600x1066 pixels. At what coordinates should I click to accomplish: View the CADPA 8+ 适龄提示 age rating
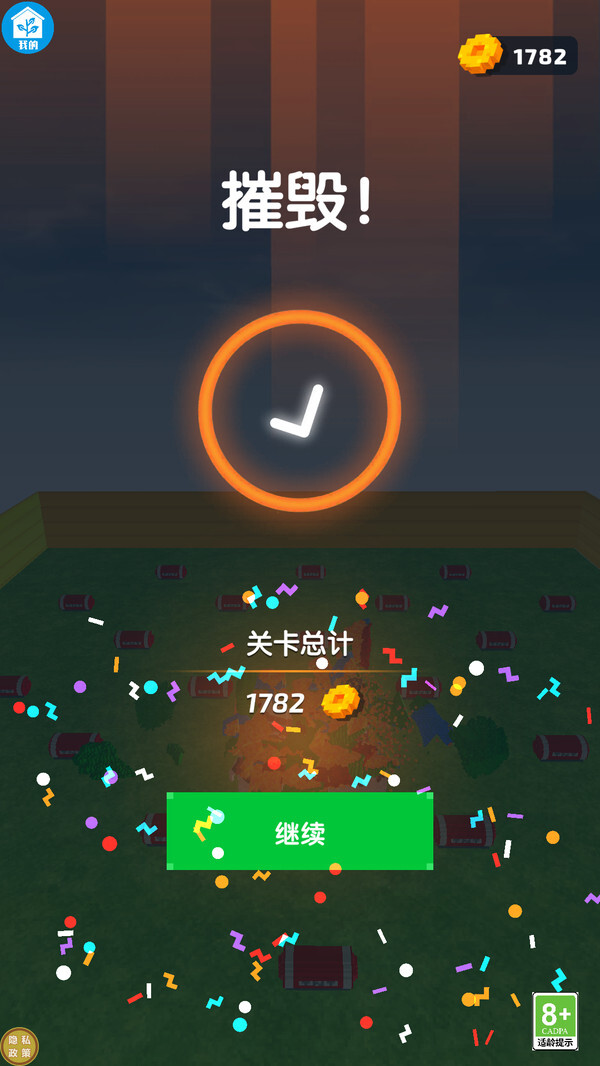tap(555, 1021)
